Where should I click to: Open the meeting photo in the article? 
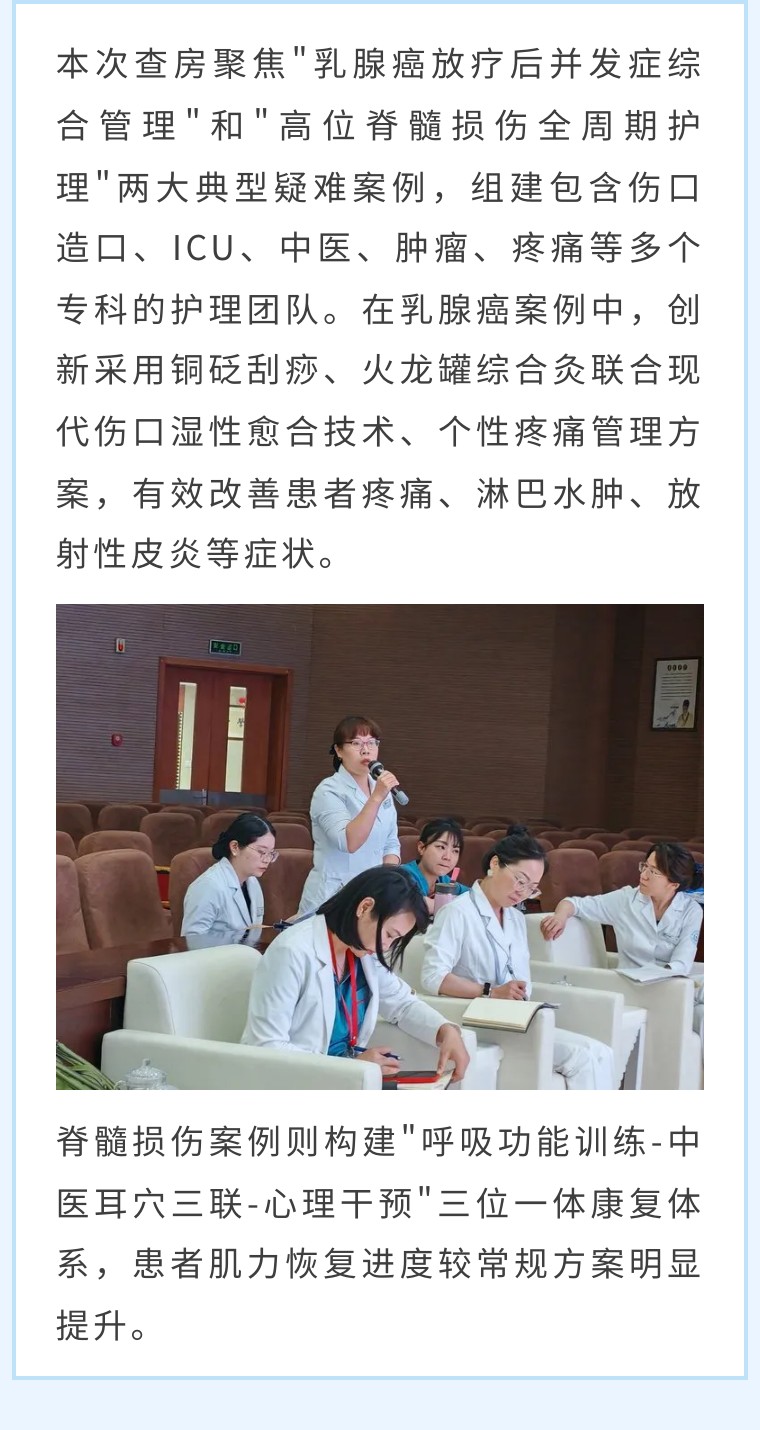point(380,846)
